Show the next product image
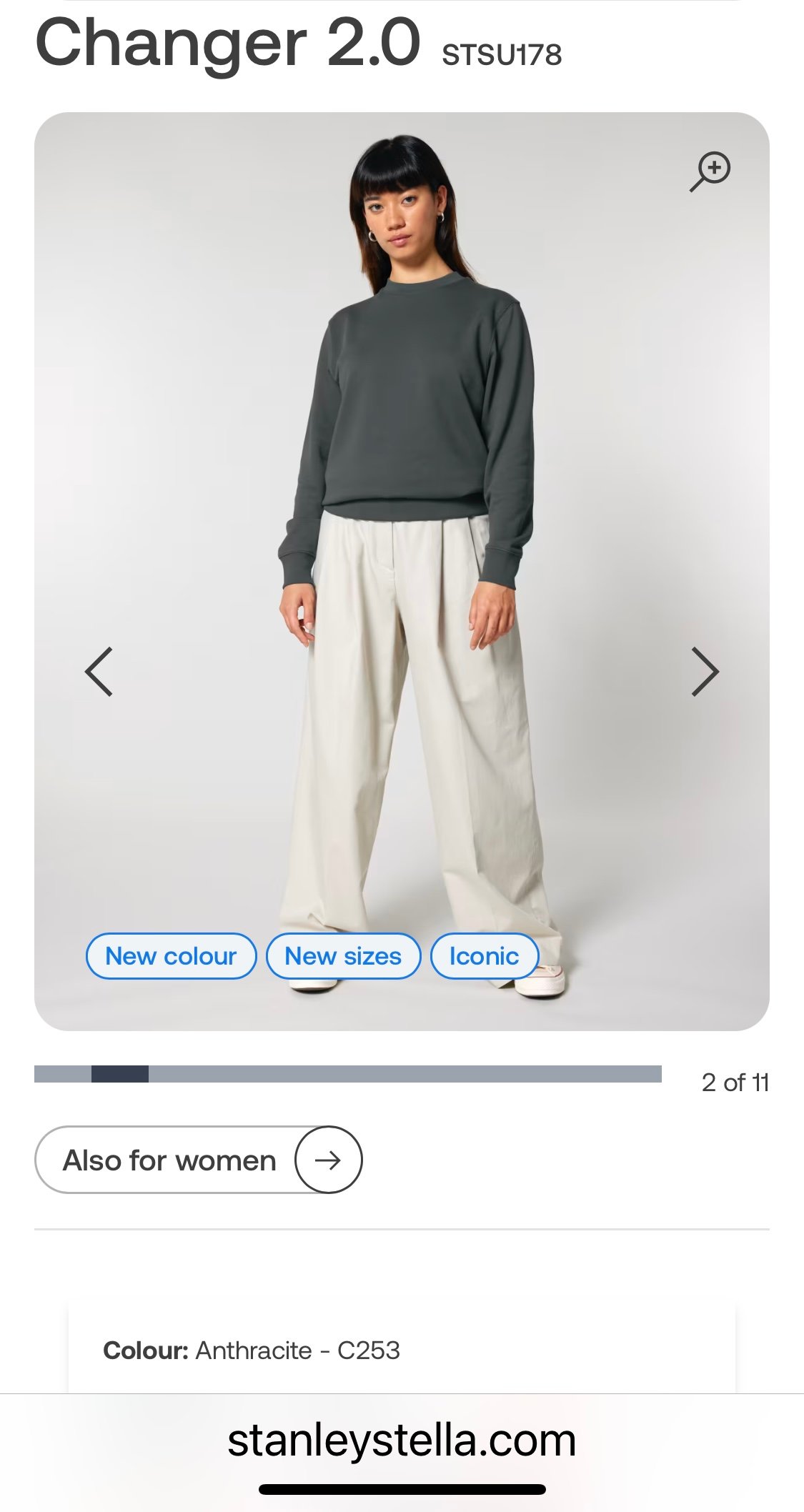804x1512 pixels. 705,672
